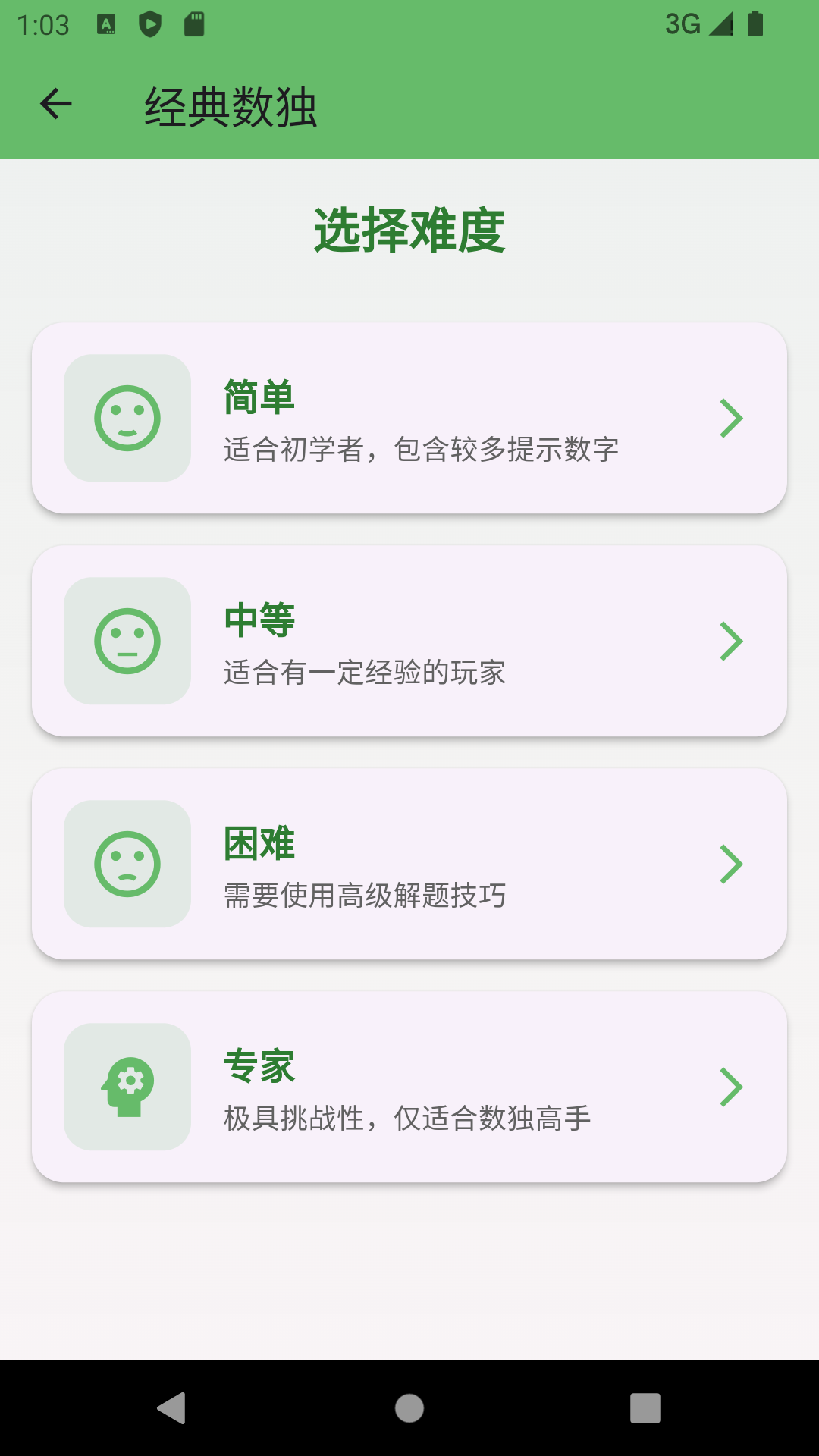Tap the battery icon in the status bar
Viewport: 819px width, 1456px height.
click(x=756, y=24)
